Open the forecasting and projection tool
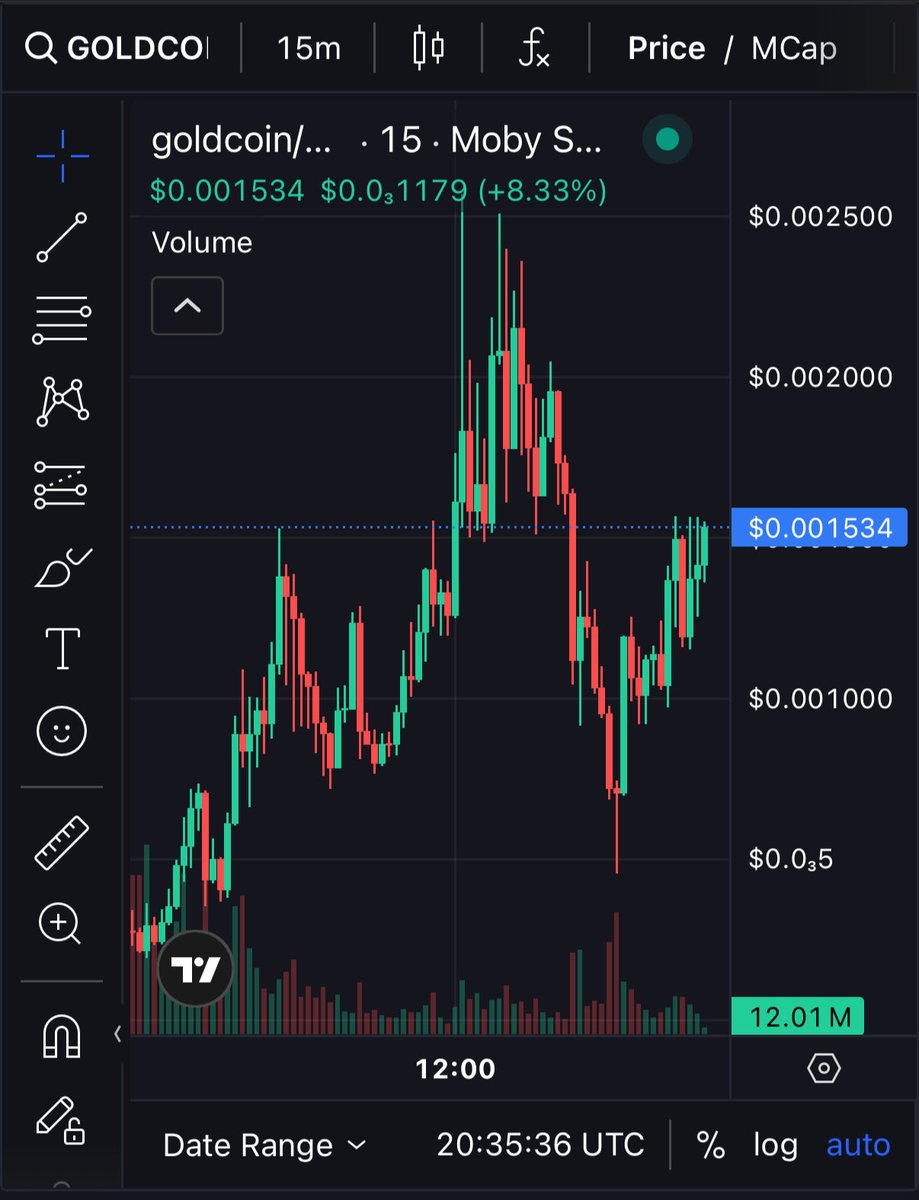 (x=62, y=482)
